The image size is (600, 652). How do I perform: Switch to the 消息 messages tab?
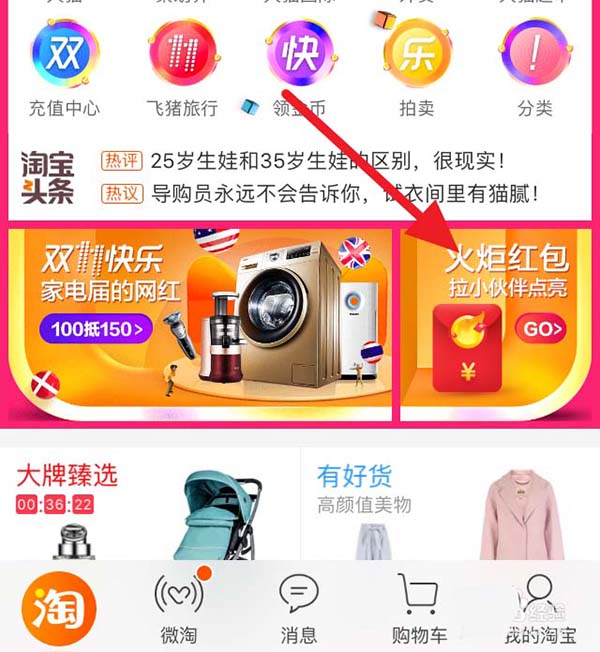298,610
